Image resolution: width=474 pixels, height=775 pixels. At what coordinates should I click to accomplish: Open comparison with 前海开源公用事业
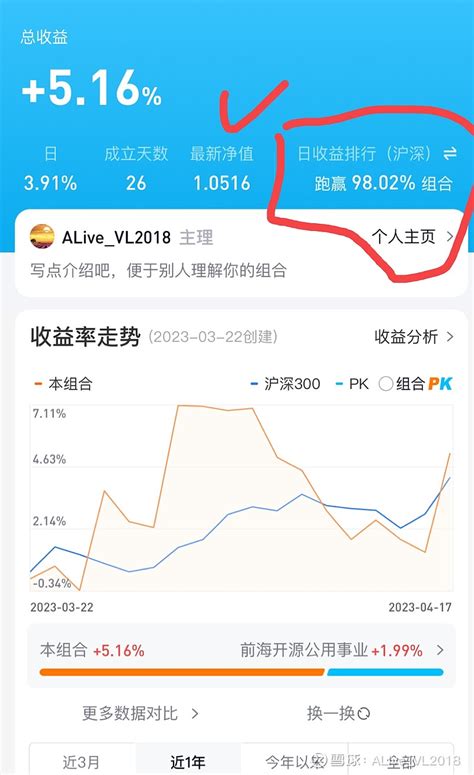click(x=342, y=650)
